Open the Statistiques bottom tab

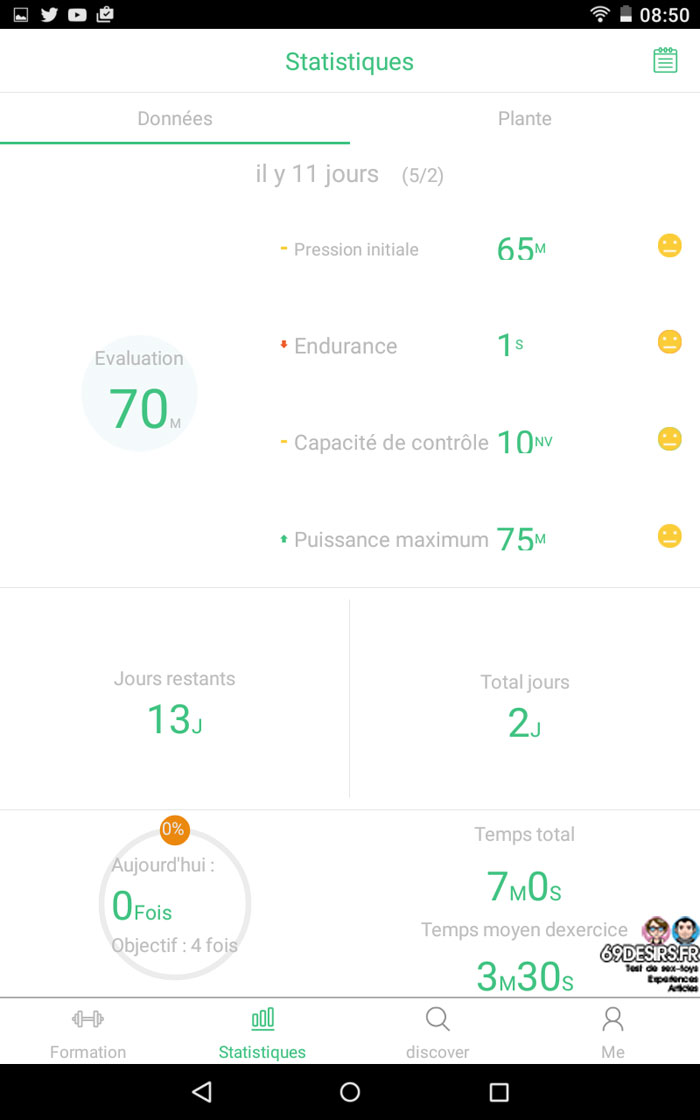tap(262, 1032)
